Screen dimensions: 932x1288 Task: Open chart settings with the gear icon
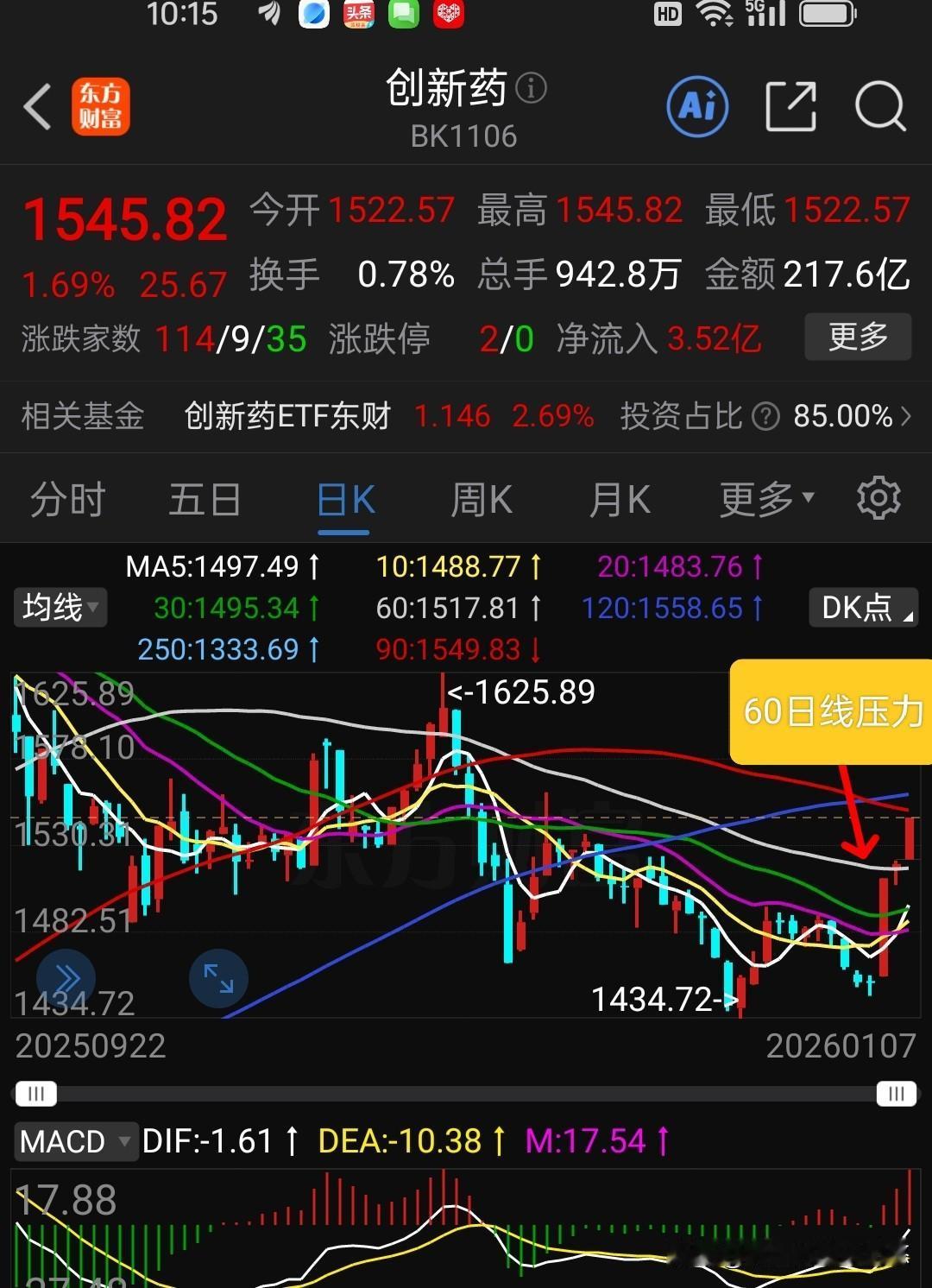click(878, 498)
